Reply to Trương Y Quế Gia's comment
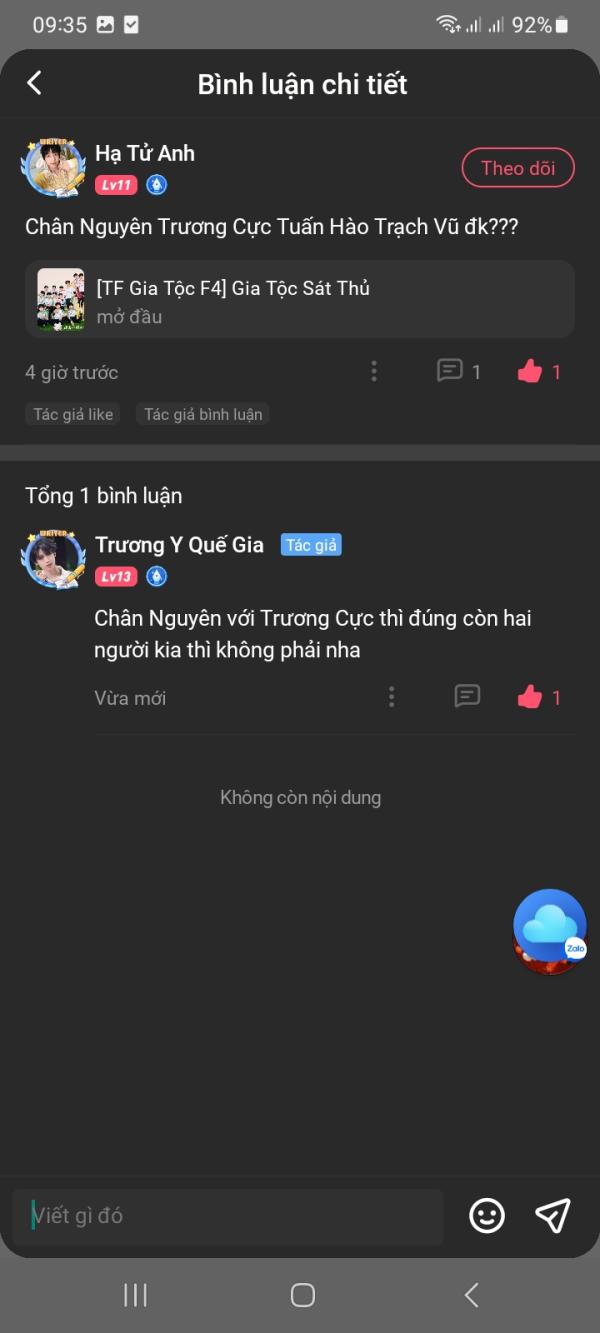 pyautogui.click(x=467, y=696)
